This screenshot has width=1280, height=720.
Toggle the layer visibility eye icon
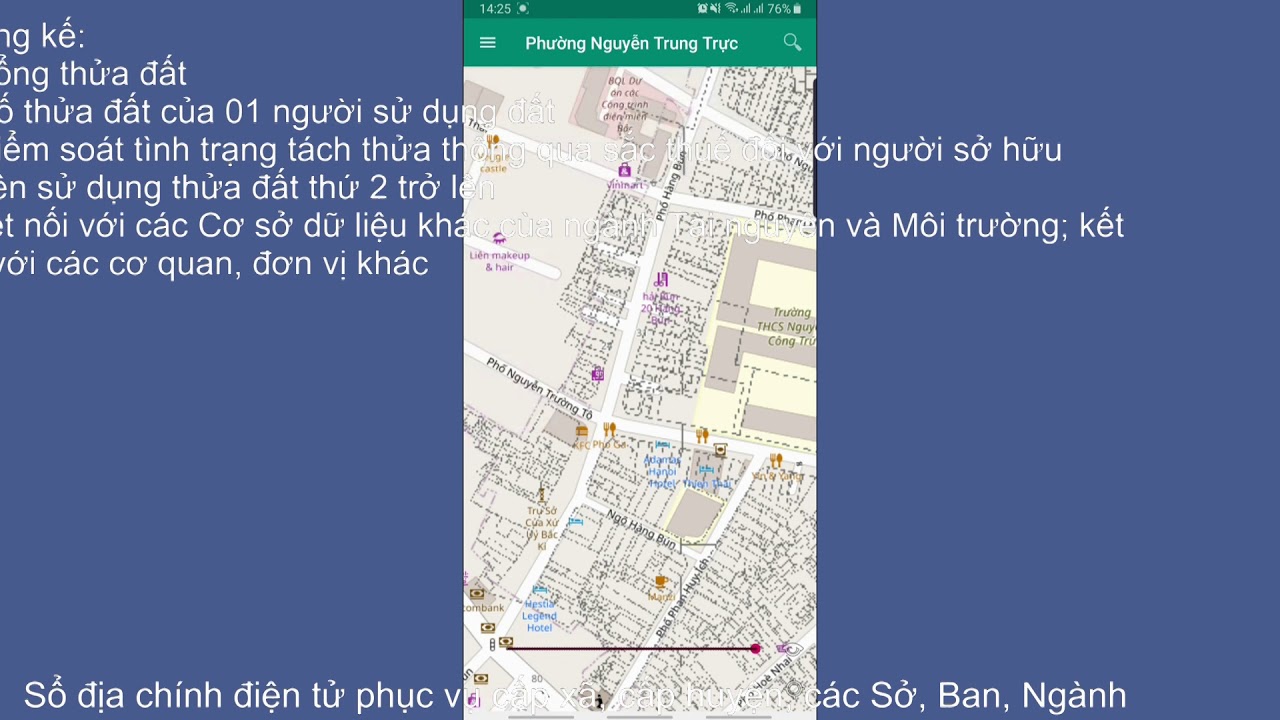pyautogui.click(x=795, y=649)
